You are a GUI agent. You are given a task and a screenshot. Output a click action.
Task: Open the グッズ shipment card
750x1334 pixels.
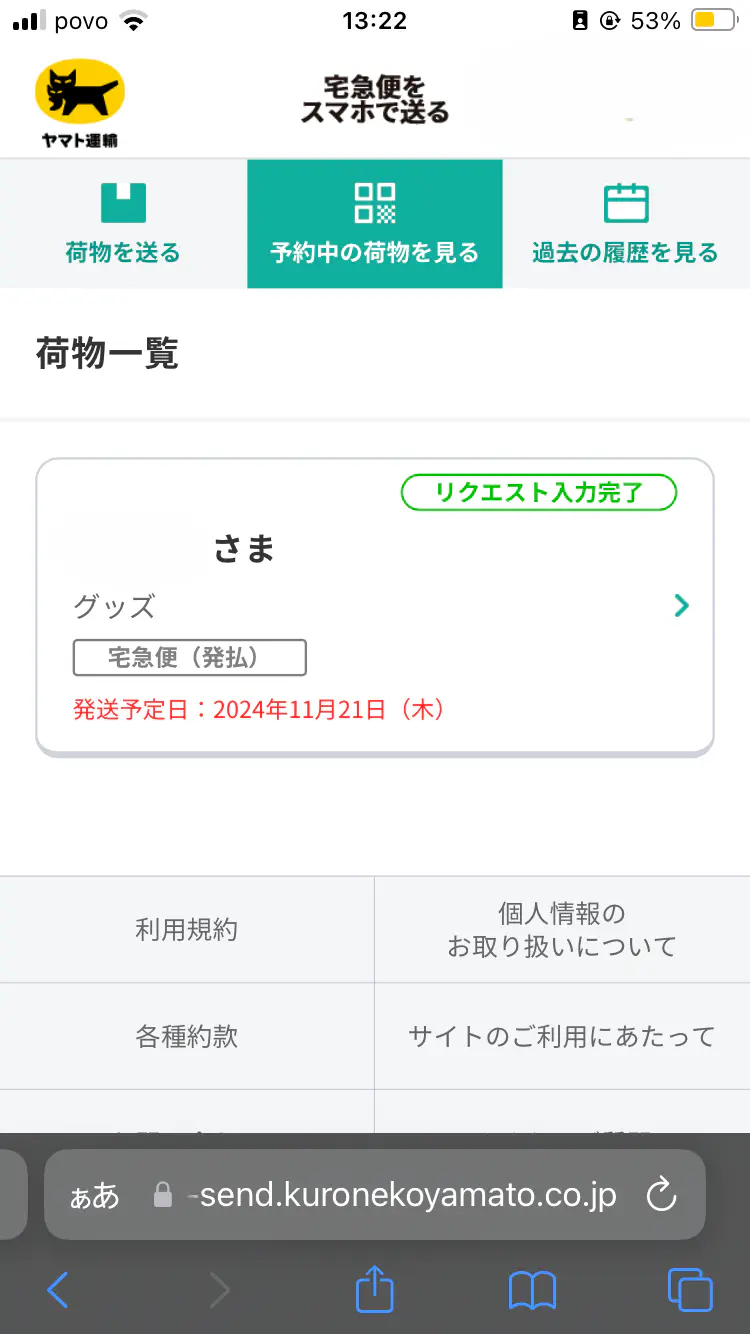pos(374,606)
